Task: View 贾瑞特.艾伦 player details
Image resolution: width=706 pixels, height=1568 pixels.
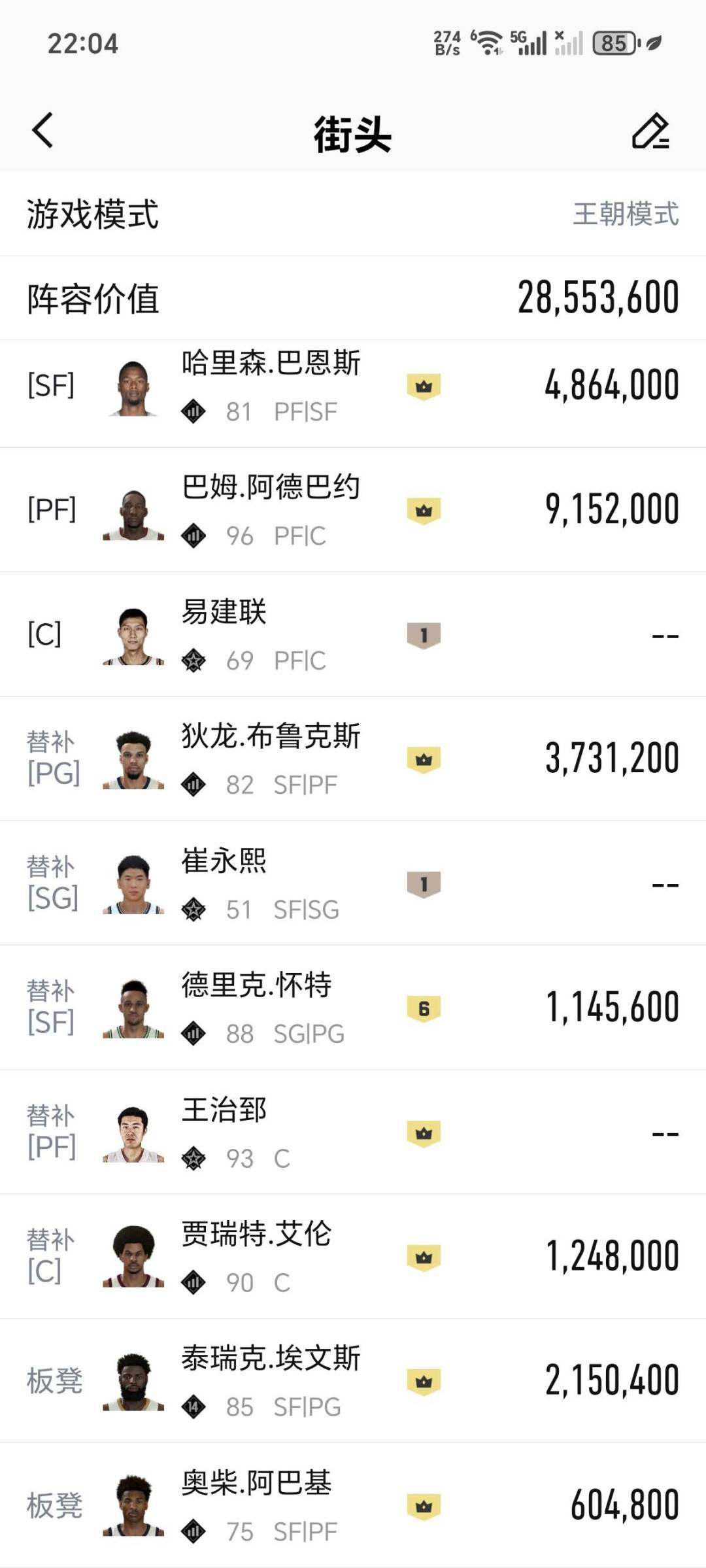Action: [x=353, y=1257]
